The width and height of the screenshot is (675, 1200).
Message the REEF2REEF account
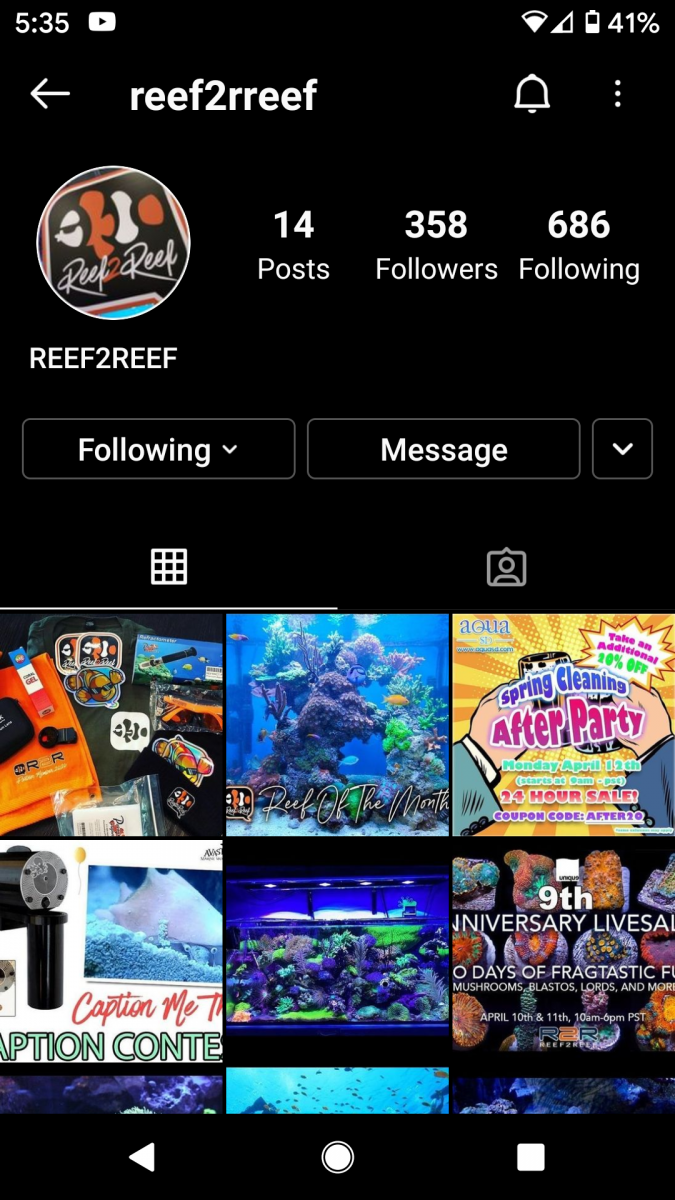(x=444, y=449)
